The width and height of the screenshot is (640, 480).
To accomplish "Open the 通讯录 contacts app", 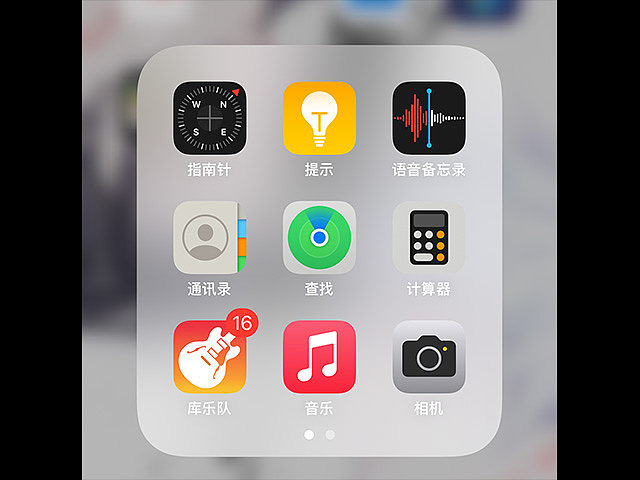I will pyautogui.click(x=209, y=237).
